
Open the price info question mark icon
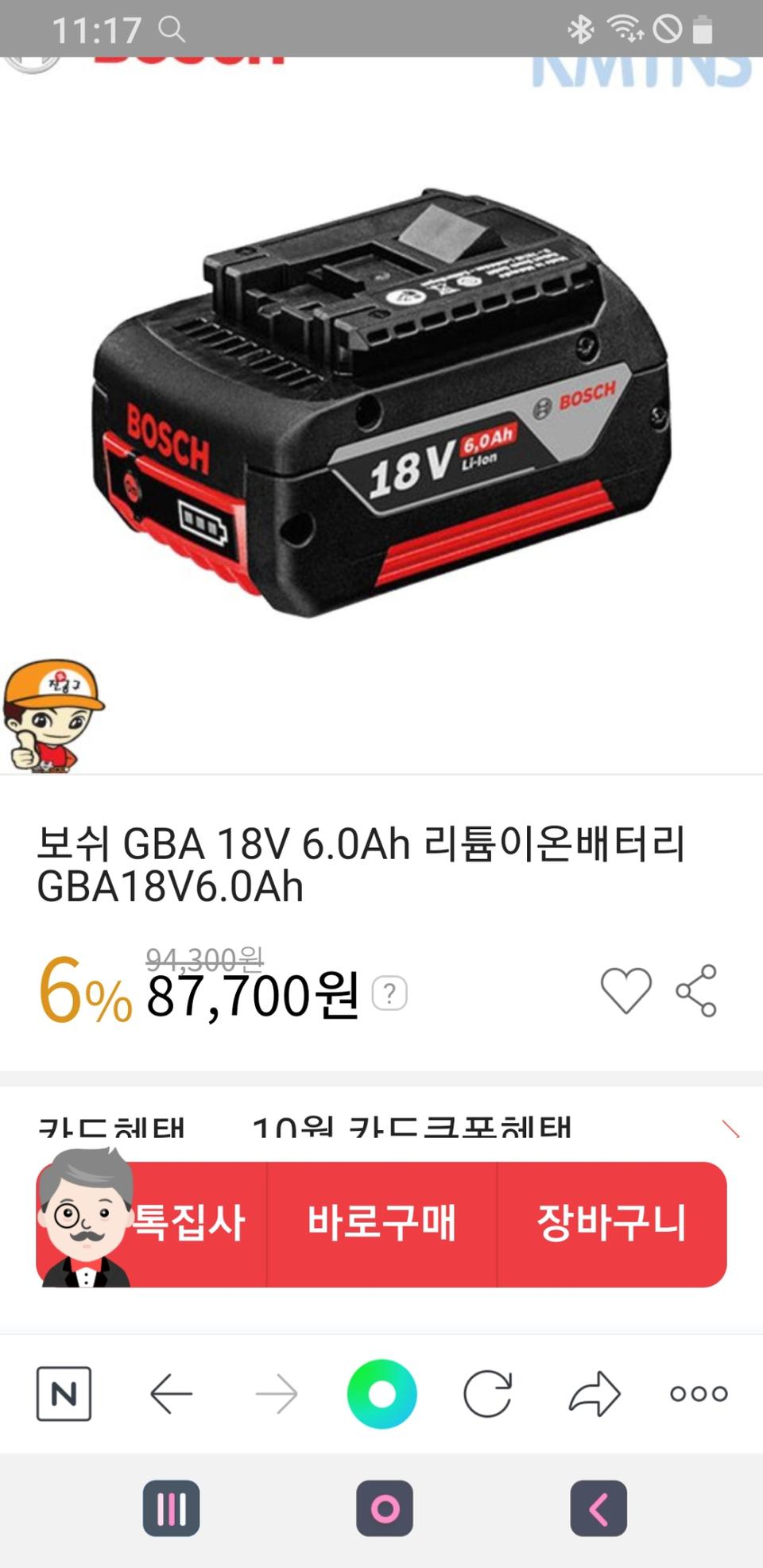click(x=389, y=993)
